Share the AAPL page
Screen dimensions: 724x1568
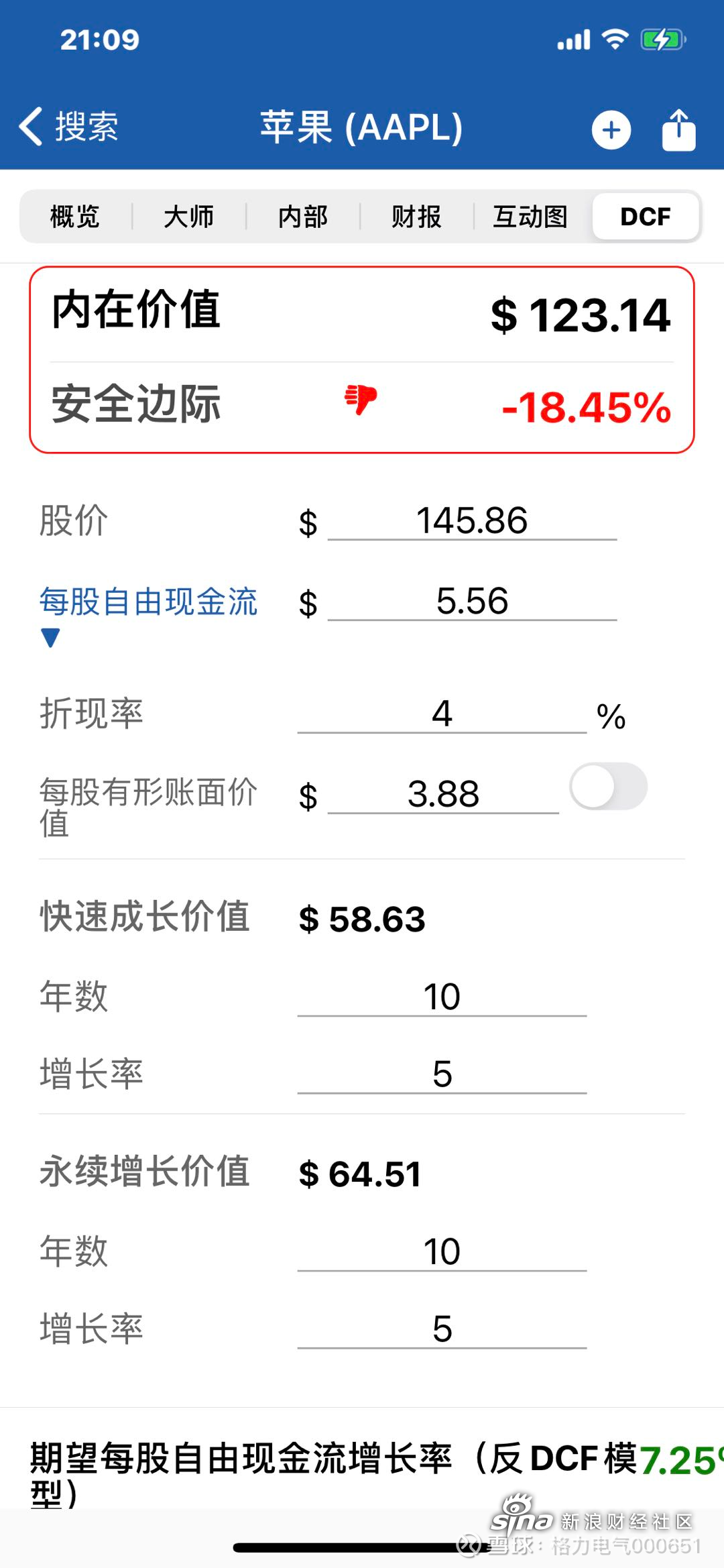678,129
